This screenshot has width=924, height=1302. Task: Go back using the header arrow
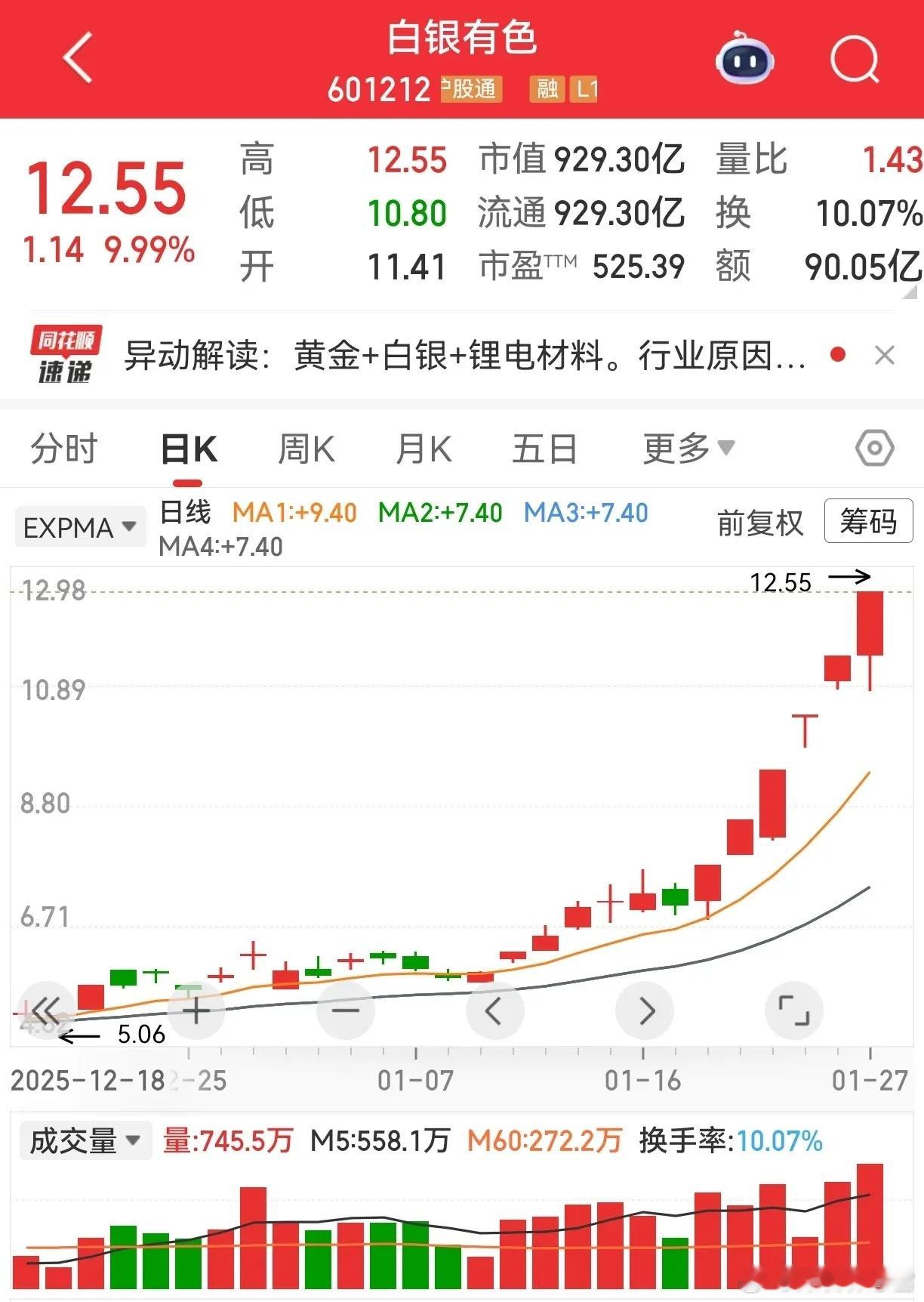(78, 57)
